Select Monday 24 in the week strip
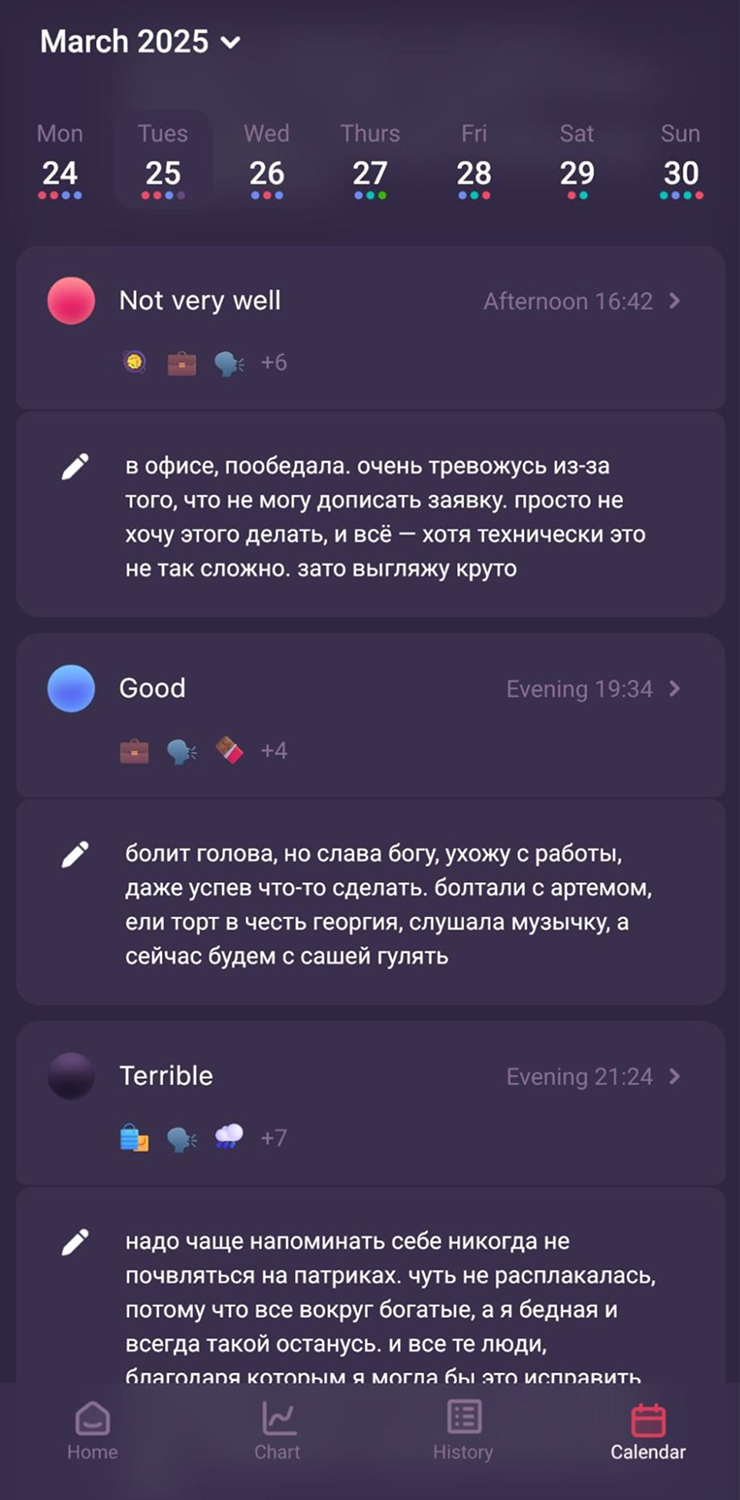 [60, 160]
